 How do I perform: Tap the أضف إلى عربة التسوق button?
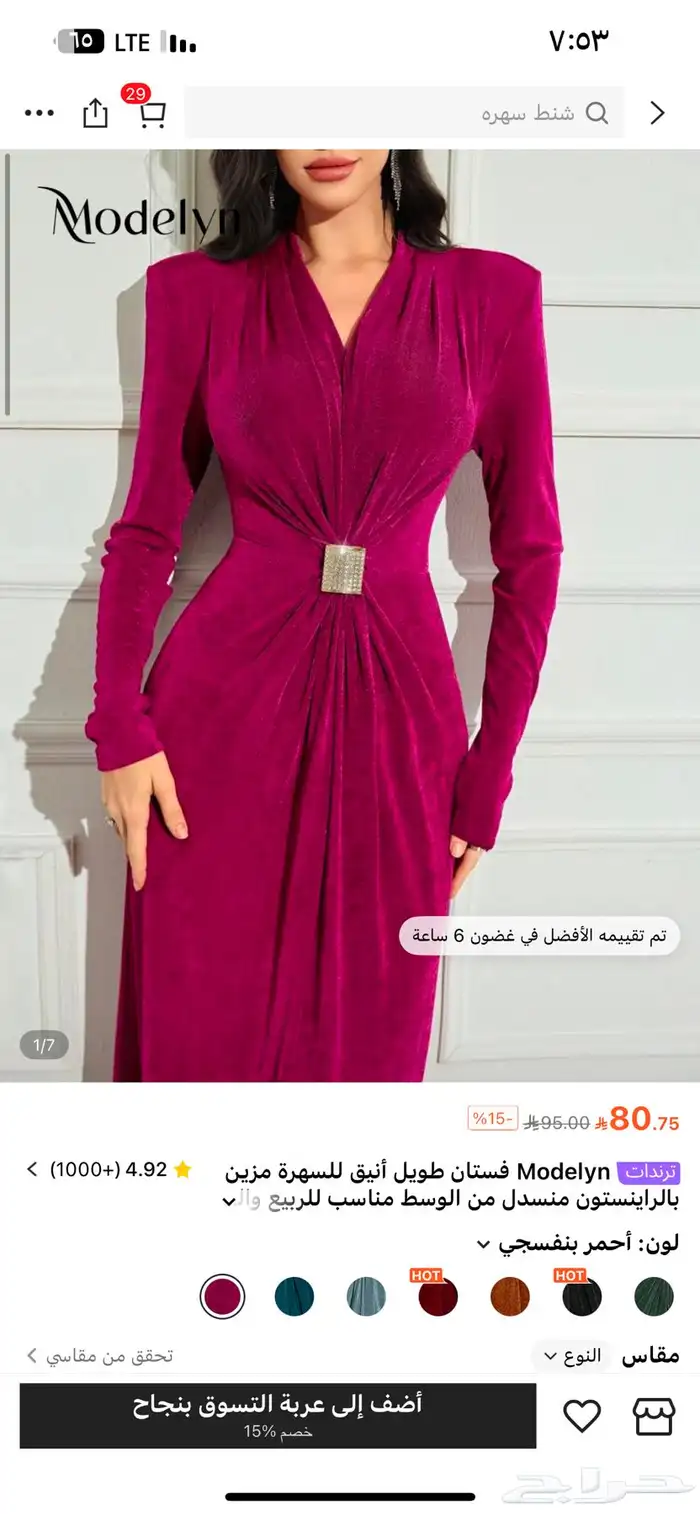278,1415
